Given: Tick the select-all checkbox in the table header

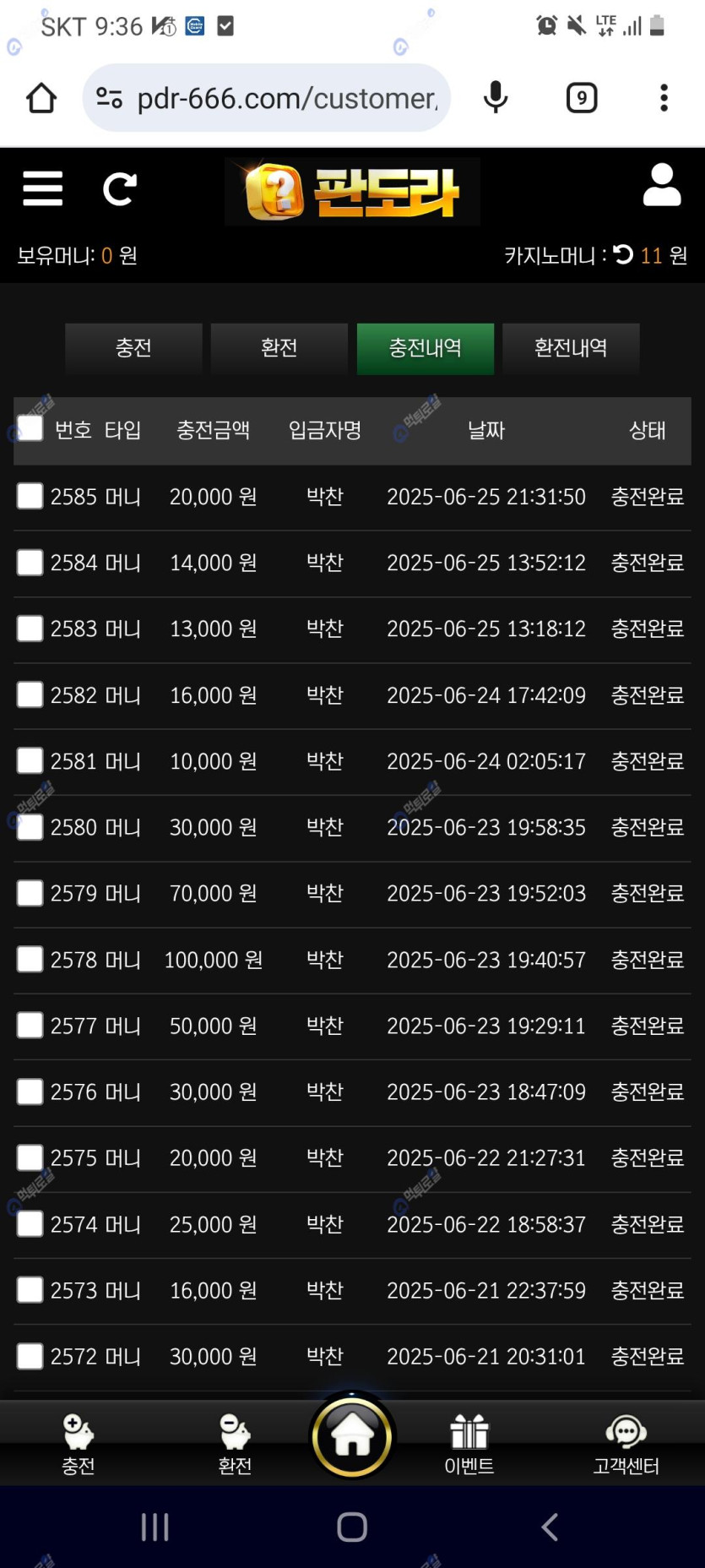Looking at the screenshot, I should (30, 428).
